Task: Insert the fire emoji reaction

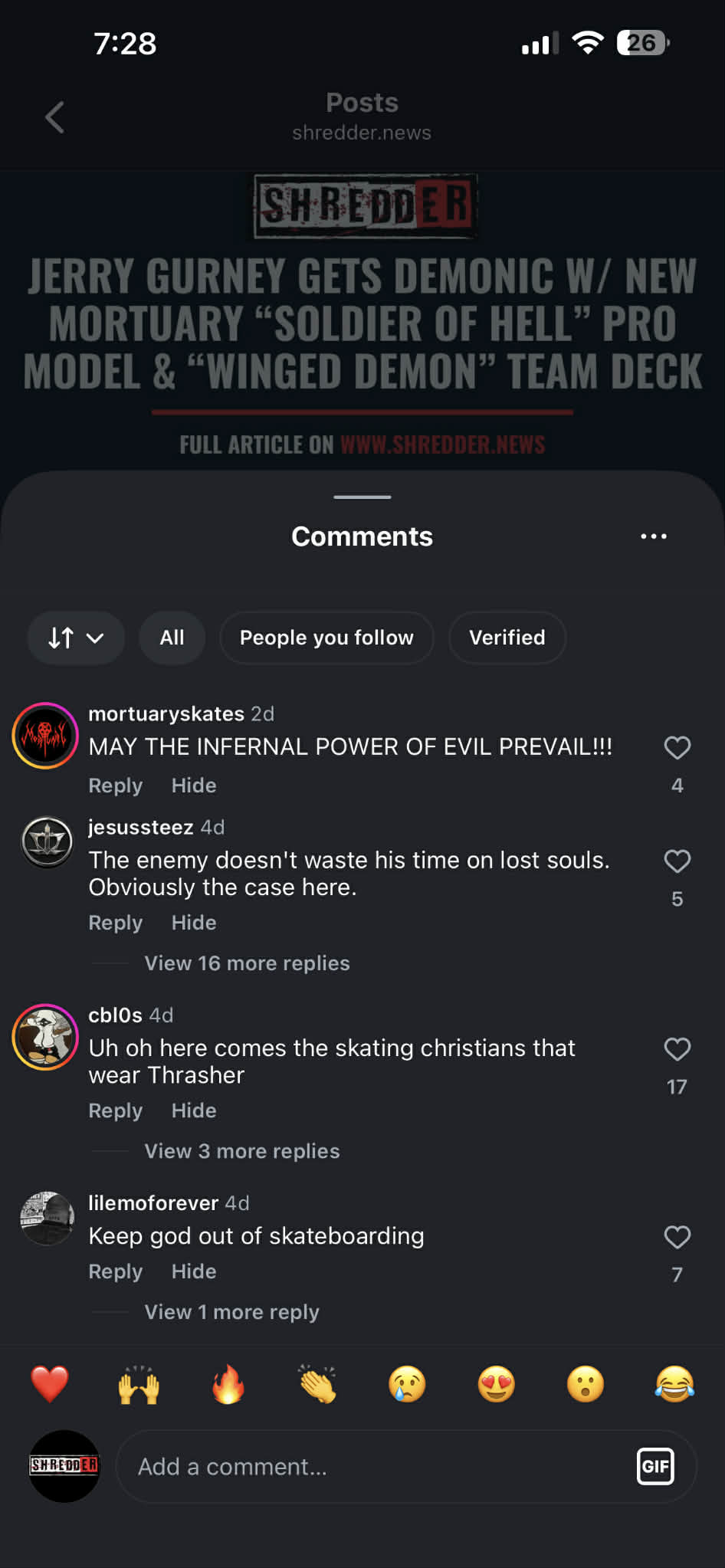Action: [x=228, y=1385]
